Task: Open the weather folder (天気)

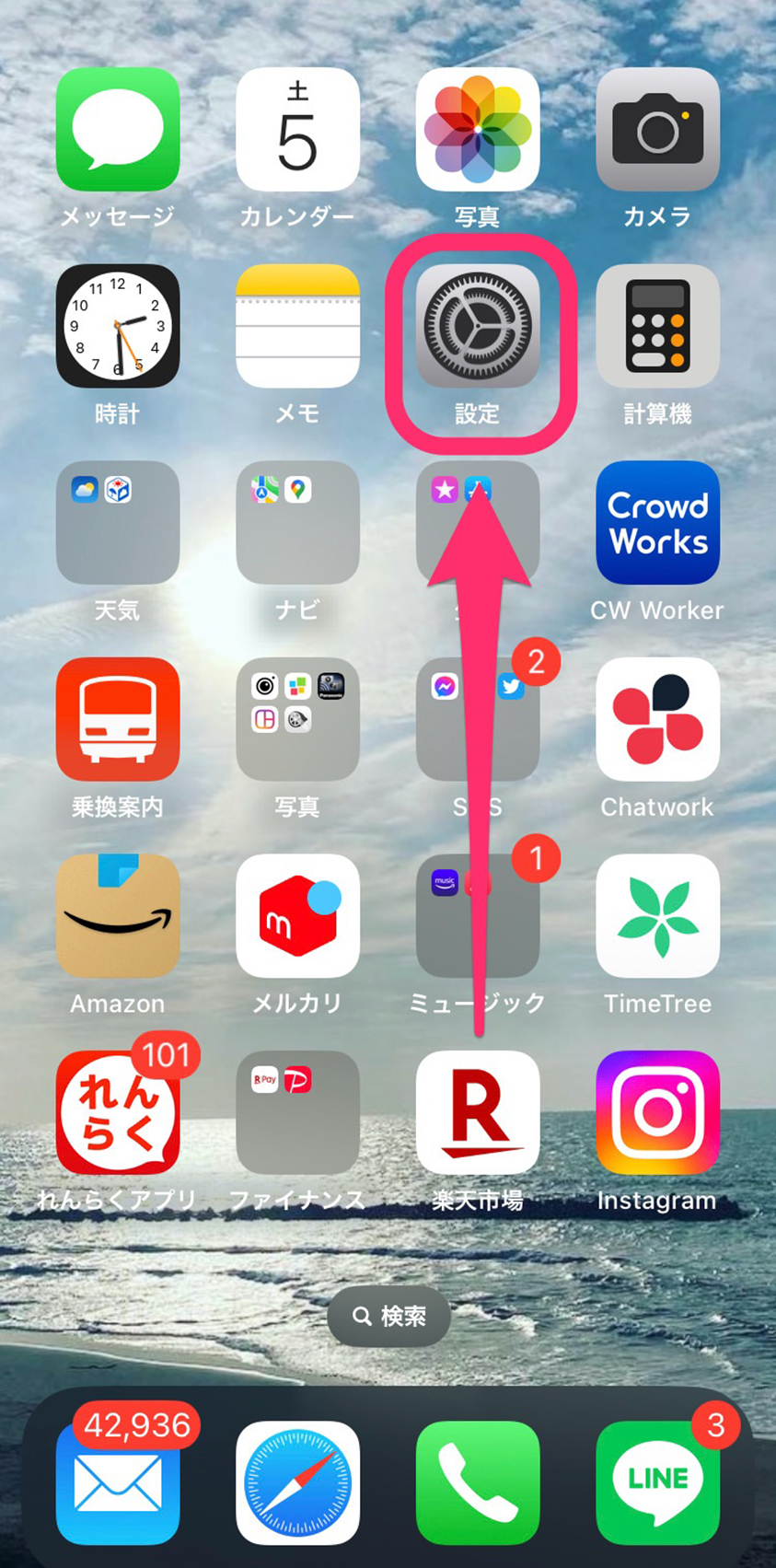Action: 117,523
